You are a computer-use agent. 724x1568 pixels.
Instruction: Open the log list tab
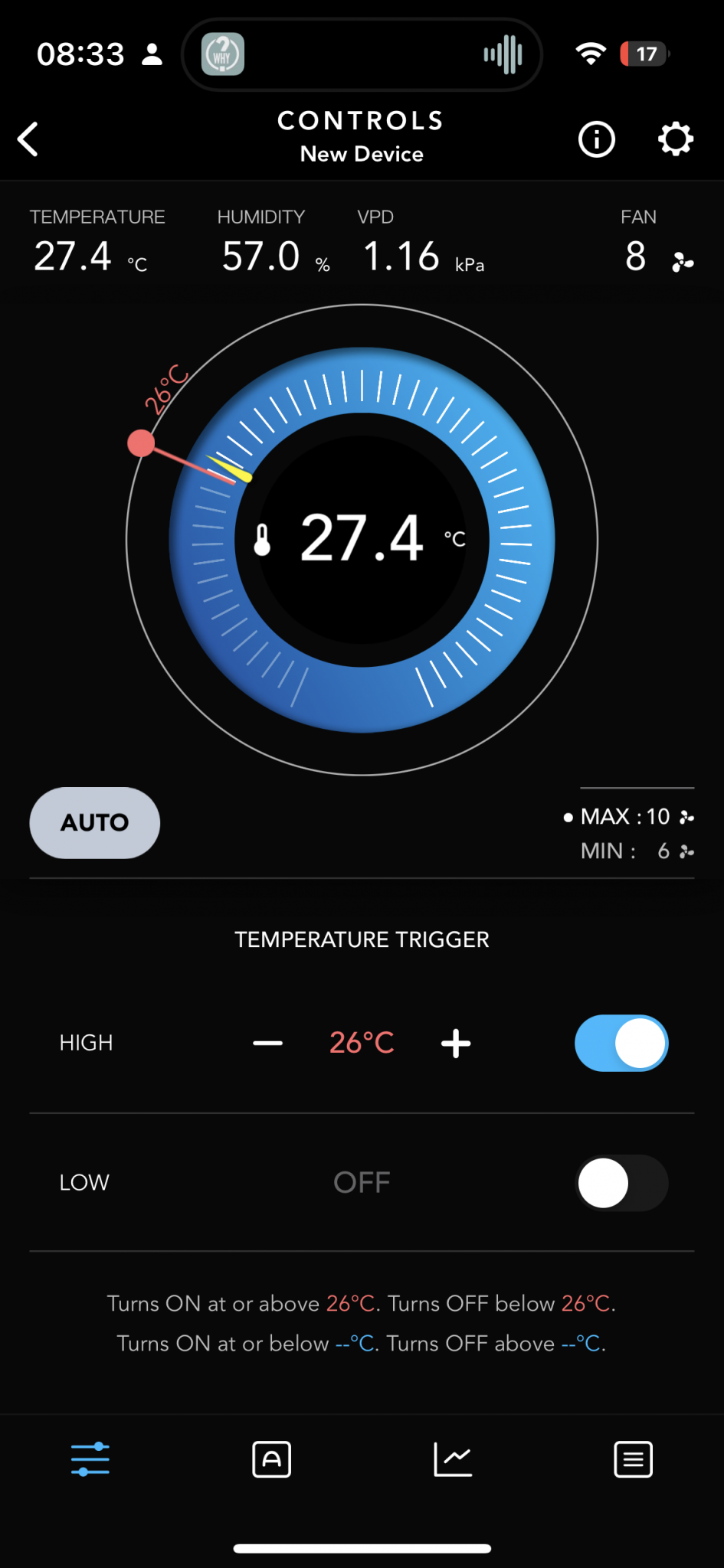click(x=634, y=1459)
